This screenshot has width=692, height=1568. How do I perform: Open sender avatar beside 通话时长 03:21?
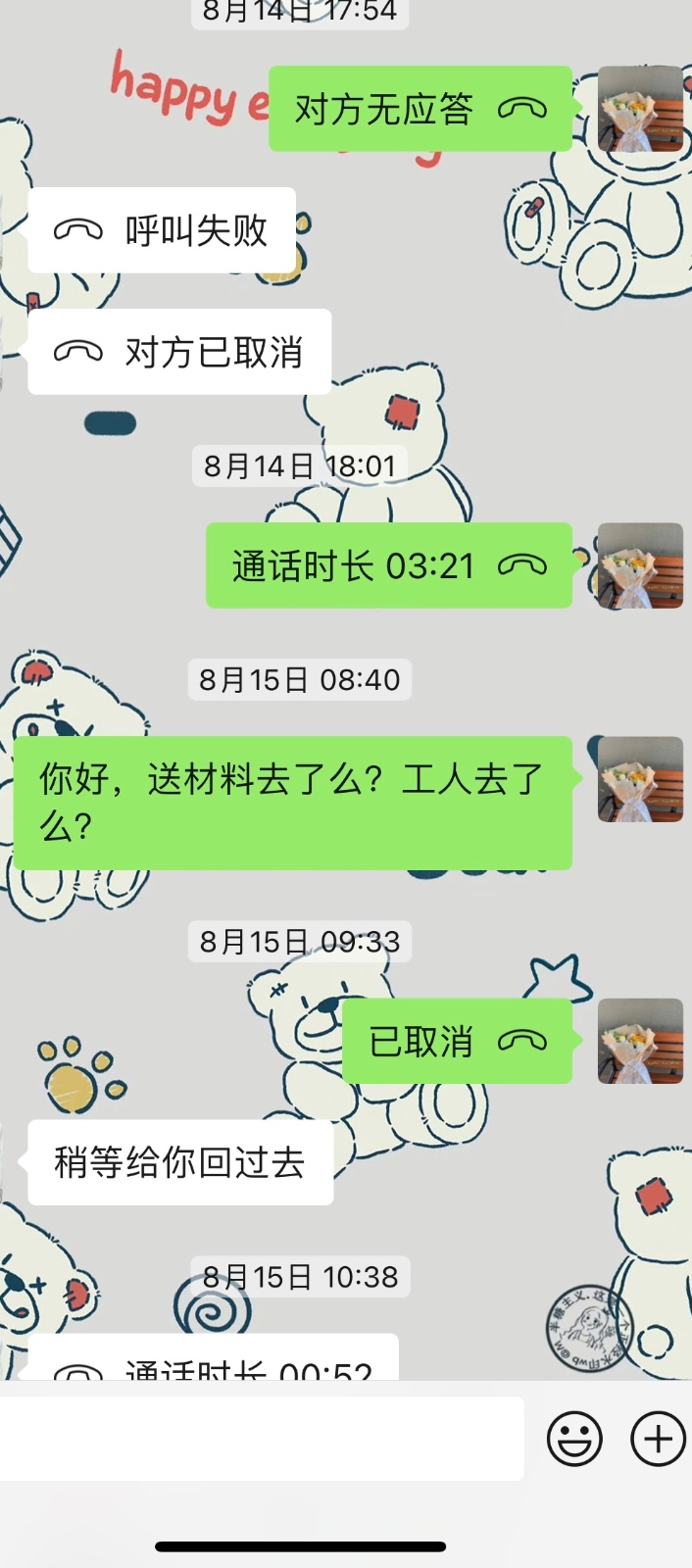640,565
